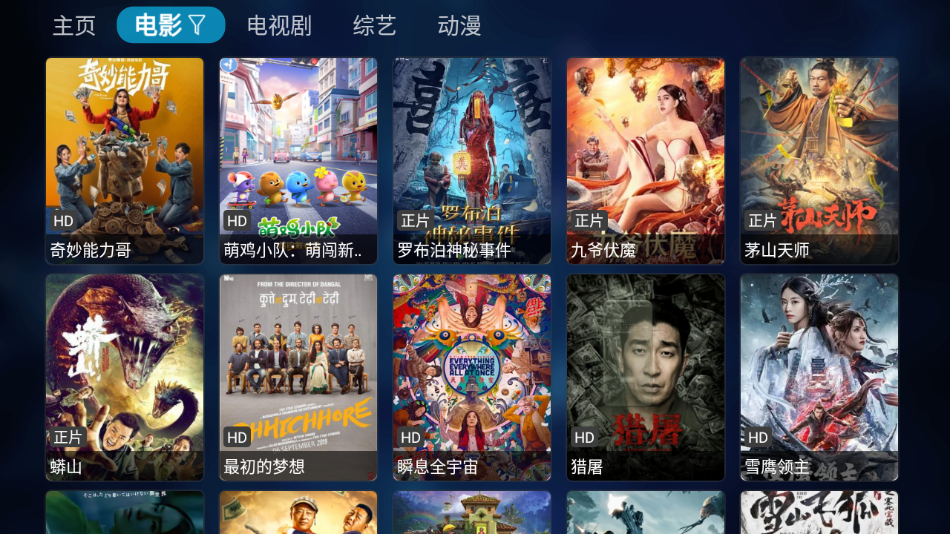The height and width of the screenshot is (534, 950).
Task: Tap the 瞬息全宇宙 poster
Action: coord(472,377)
